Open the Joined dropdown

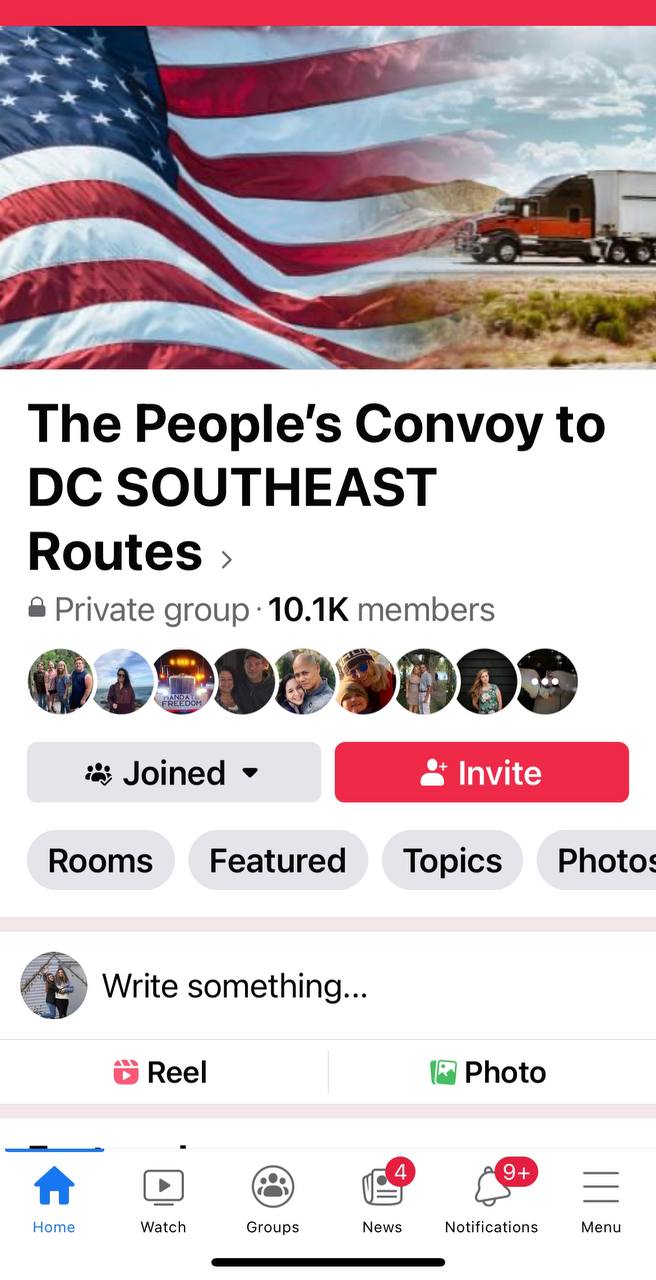pyautogui.click(x=174, y=772)
